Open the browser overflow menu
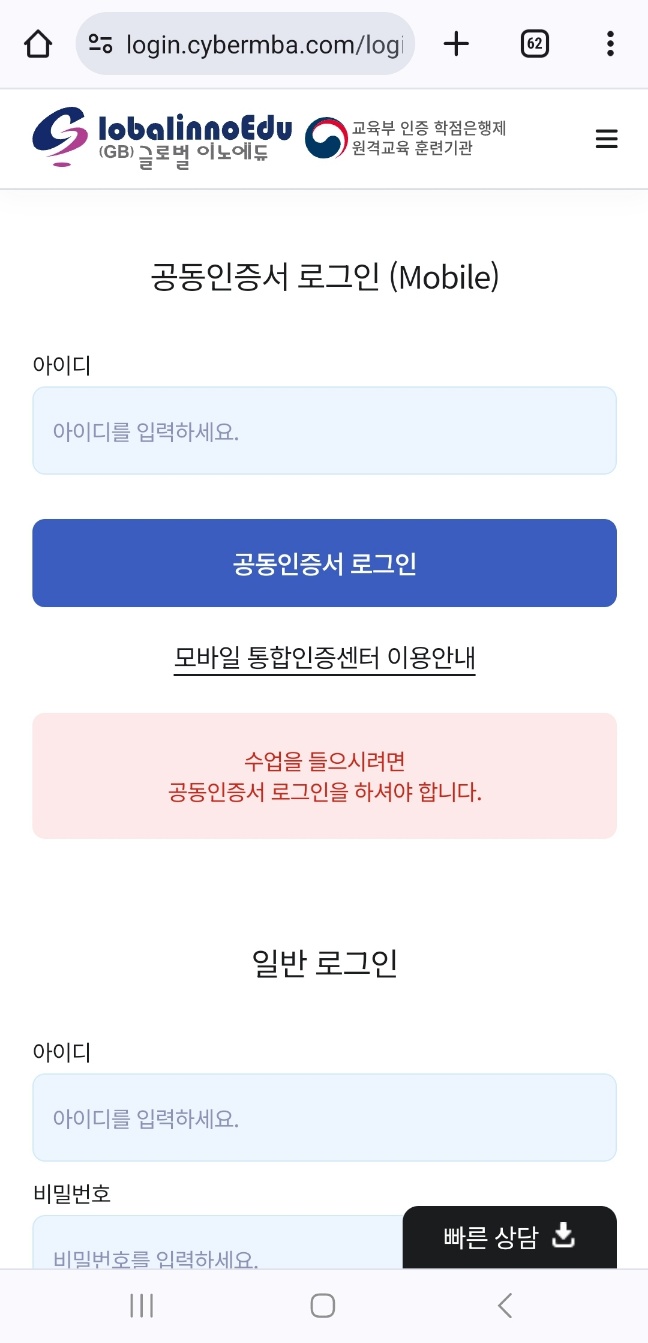This screenshot has height=1343, width=648. coord(610,44)
